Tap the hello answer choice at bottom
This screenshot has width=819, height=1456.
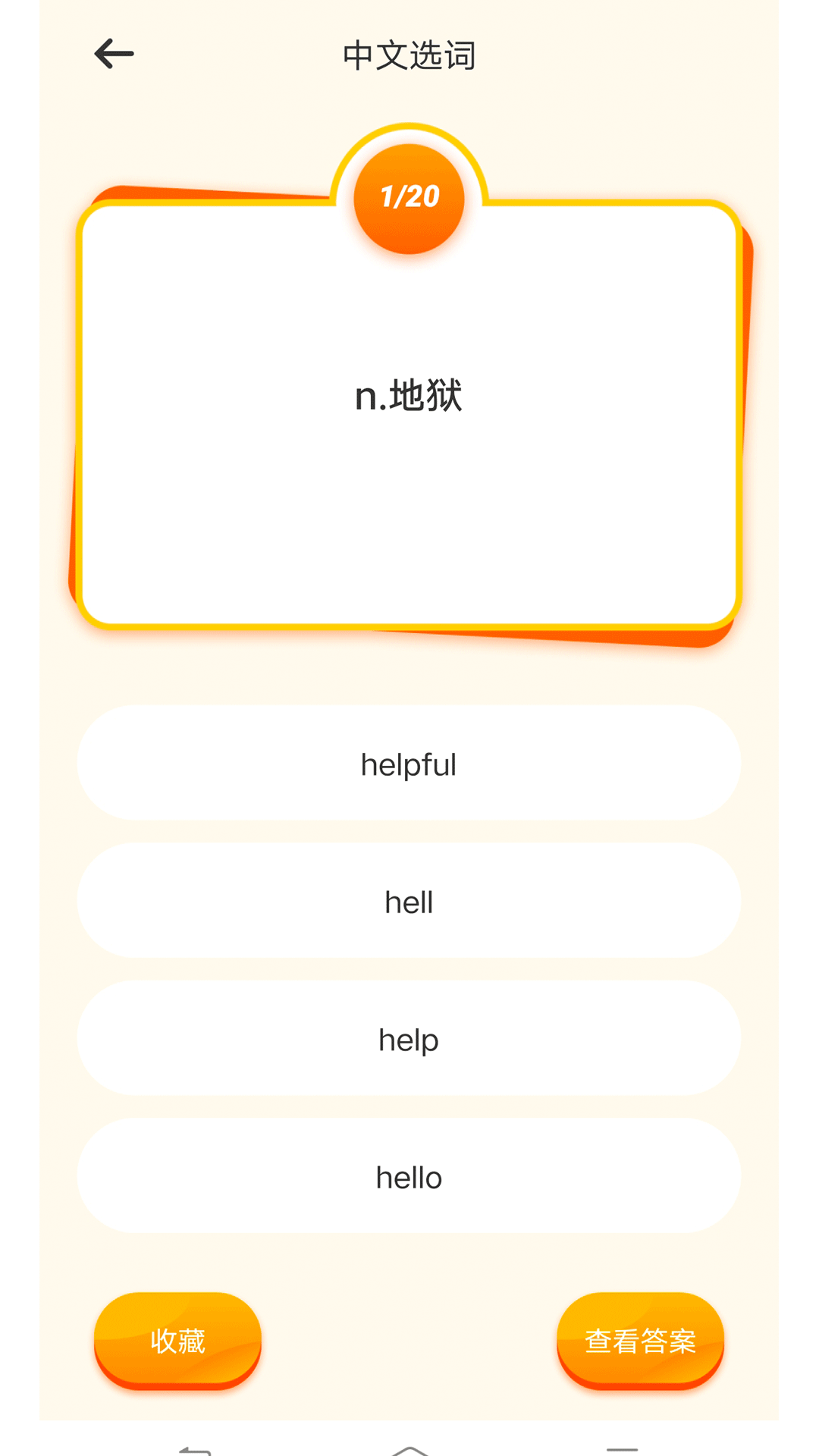point(409,1177)
